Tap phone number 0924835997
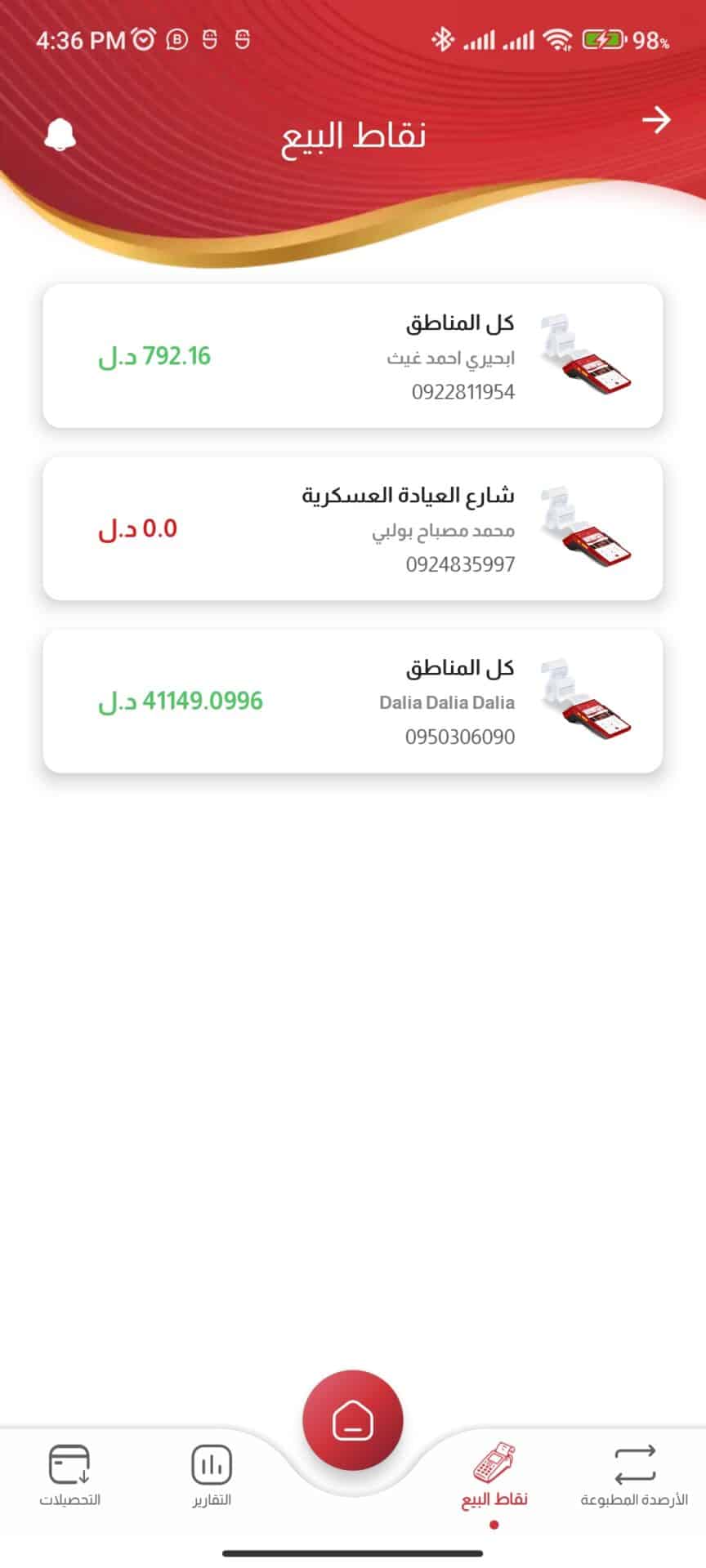The image size is (706, 1568). pyautogui.click(x=461, y=563)
